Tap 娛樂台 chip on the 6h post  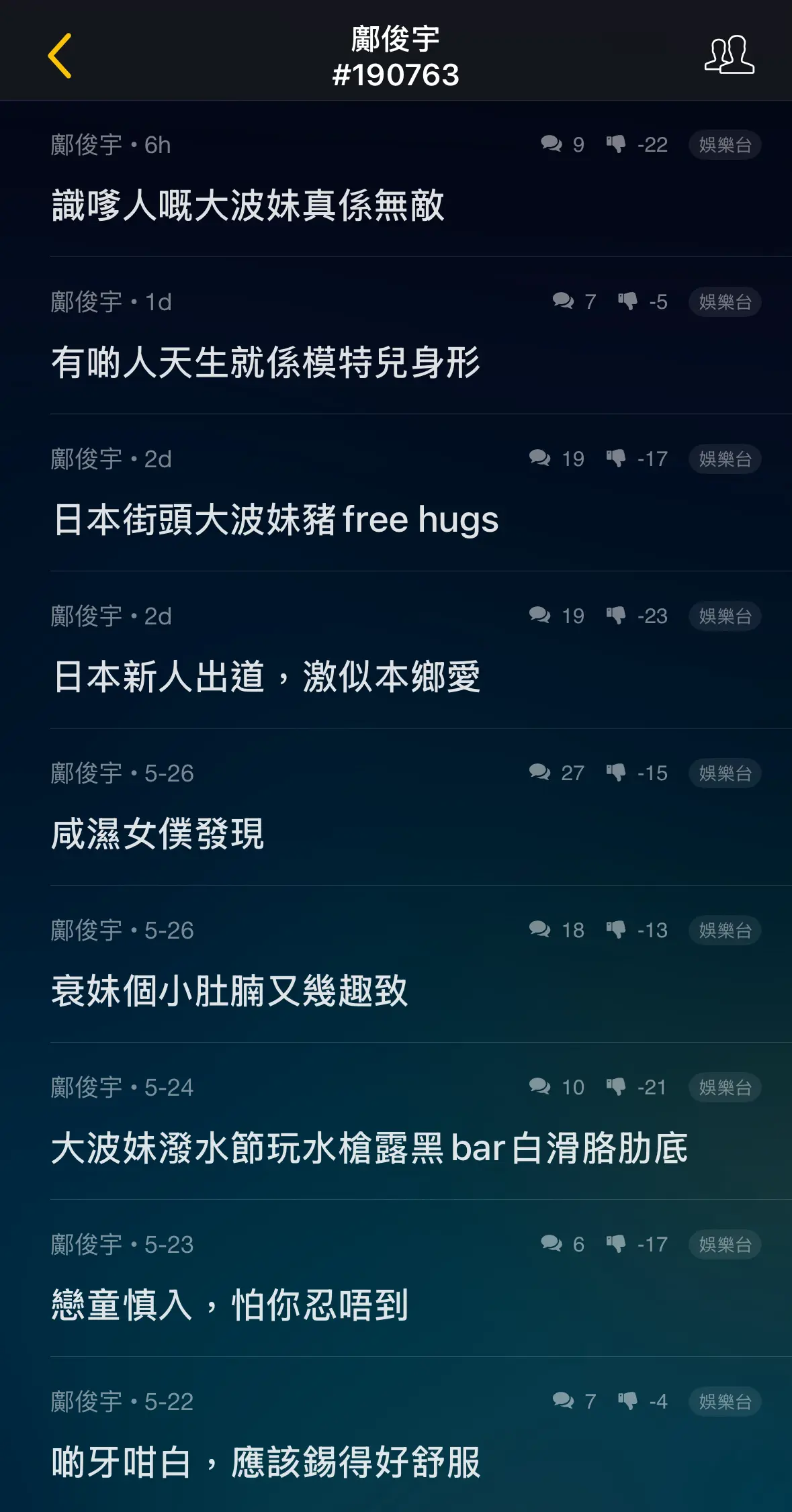(x=725, y=145)
